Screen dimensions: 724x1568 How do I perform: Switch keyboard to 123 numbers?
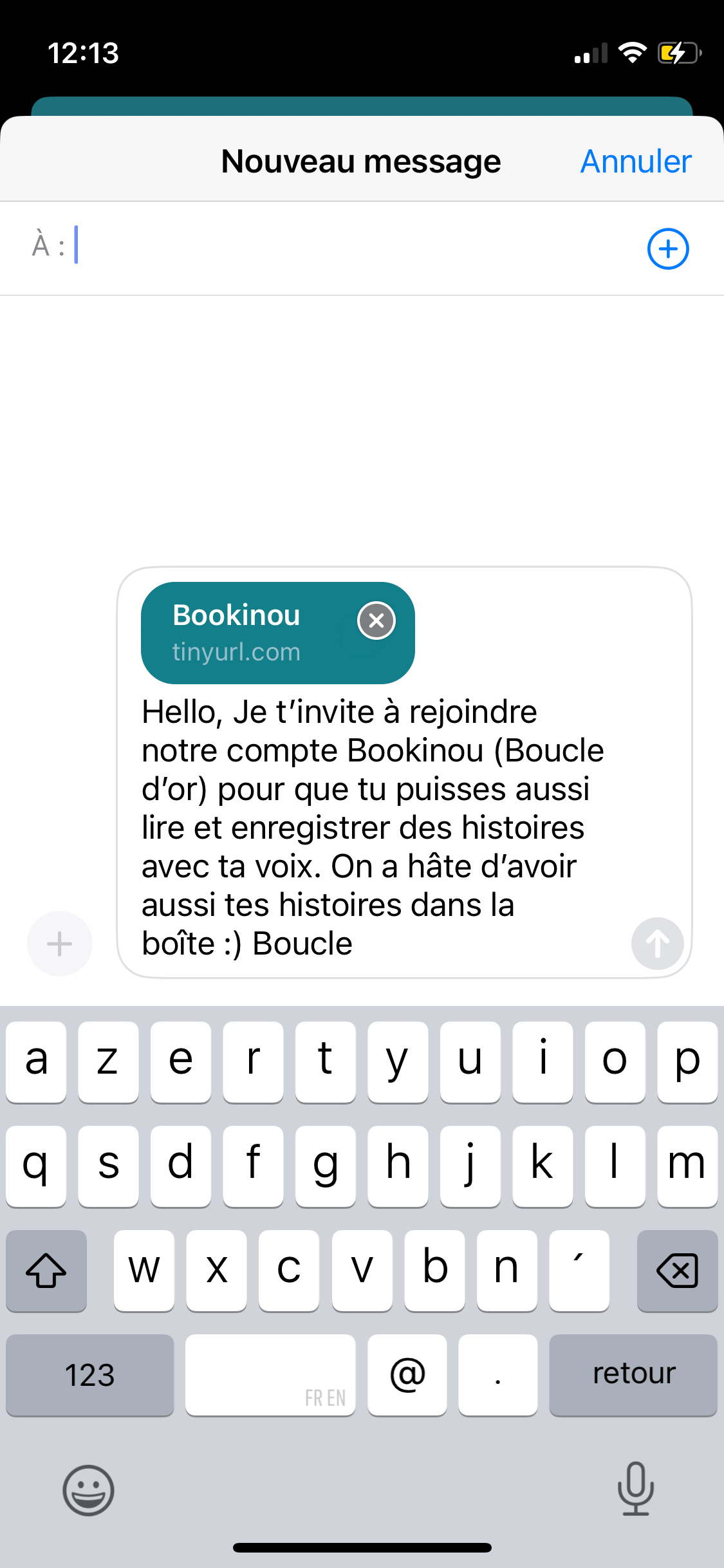90,1375
